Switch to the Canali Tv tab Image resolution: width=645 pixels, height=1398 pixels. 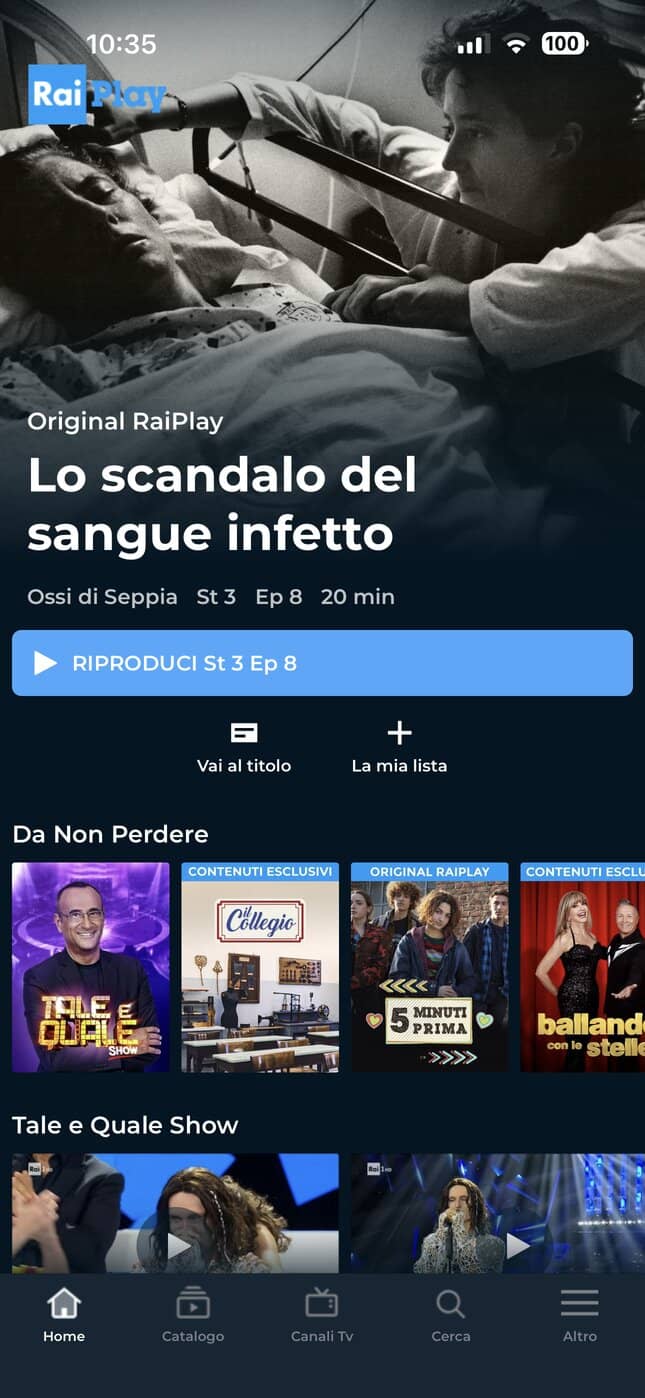pyautogui.click(x=322, y=1316)
